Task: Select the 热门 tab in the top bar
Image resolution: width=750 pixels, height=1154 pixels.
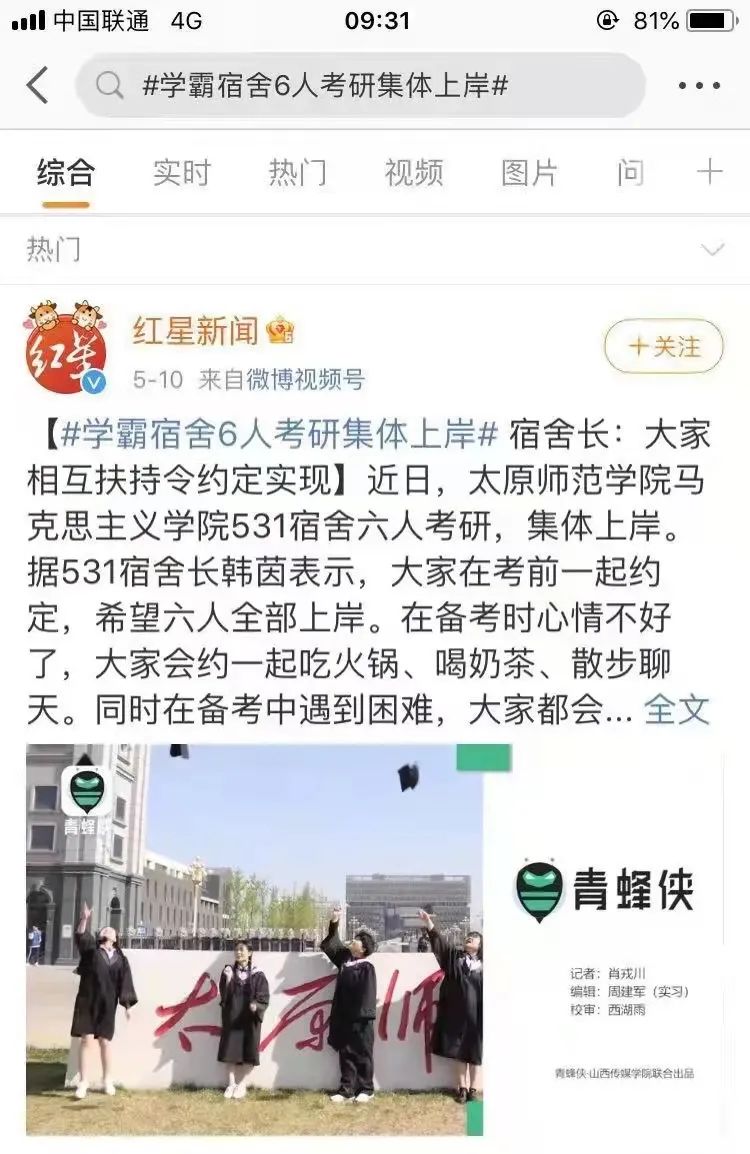Action: [297, 173]
